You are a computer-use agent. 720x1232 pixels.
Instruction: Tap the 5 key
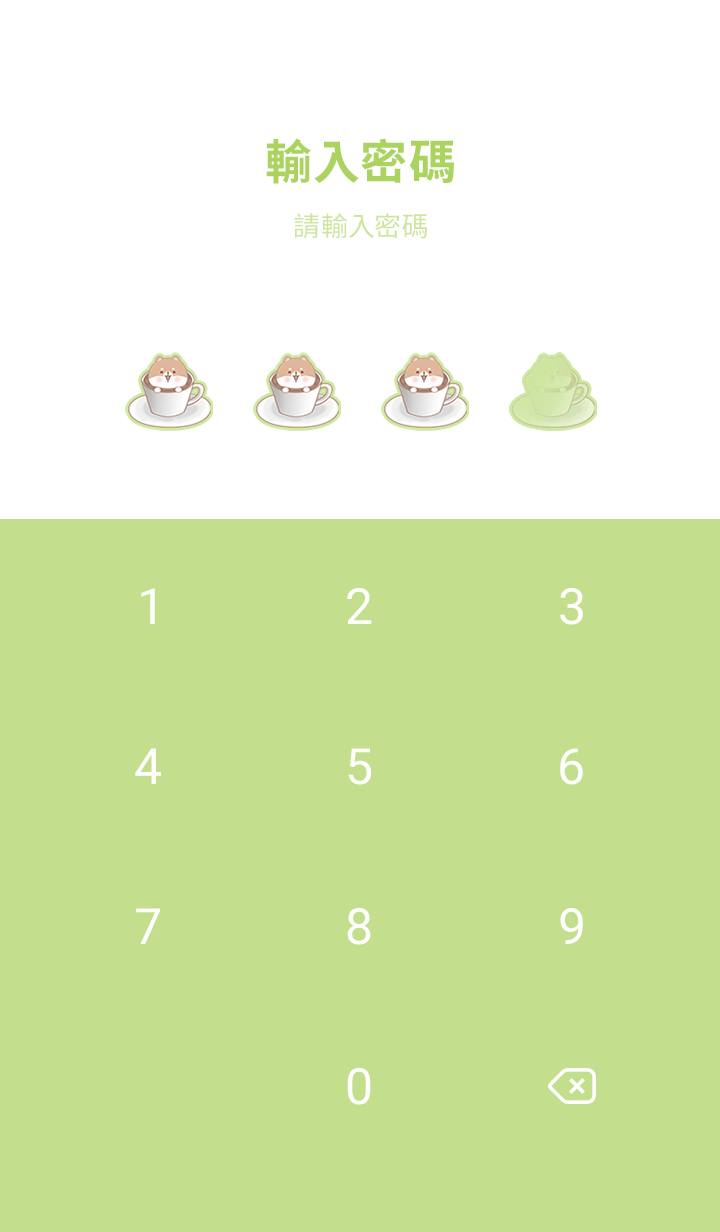(x=359, y=767)
